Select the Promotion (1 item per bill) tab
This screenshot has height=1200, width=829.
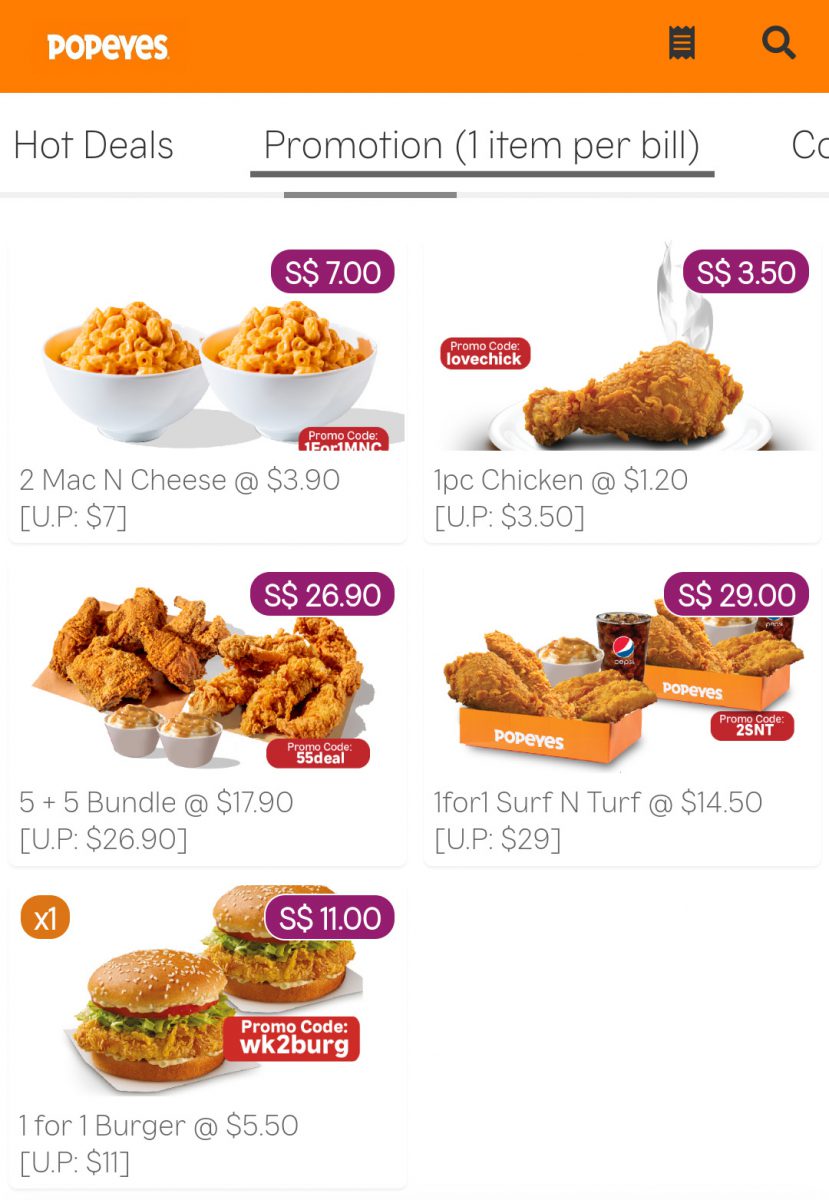click(483, 146)
